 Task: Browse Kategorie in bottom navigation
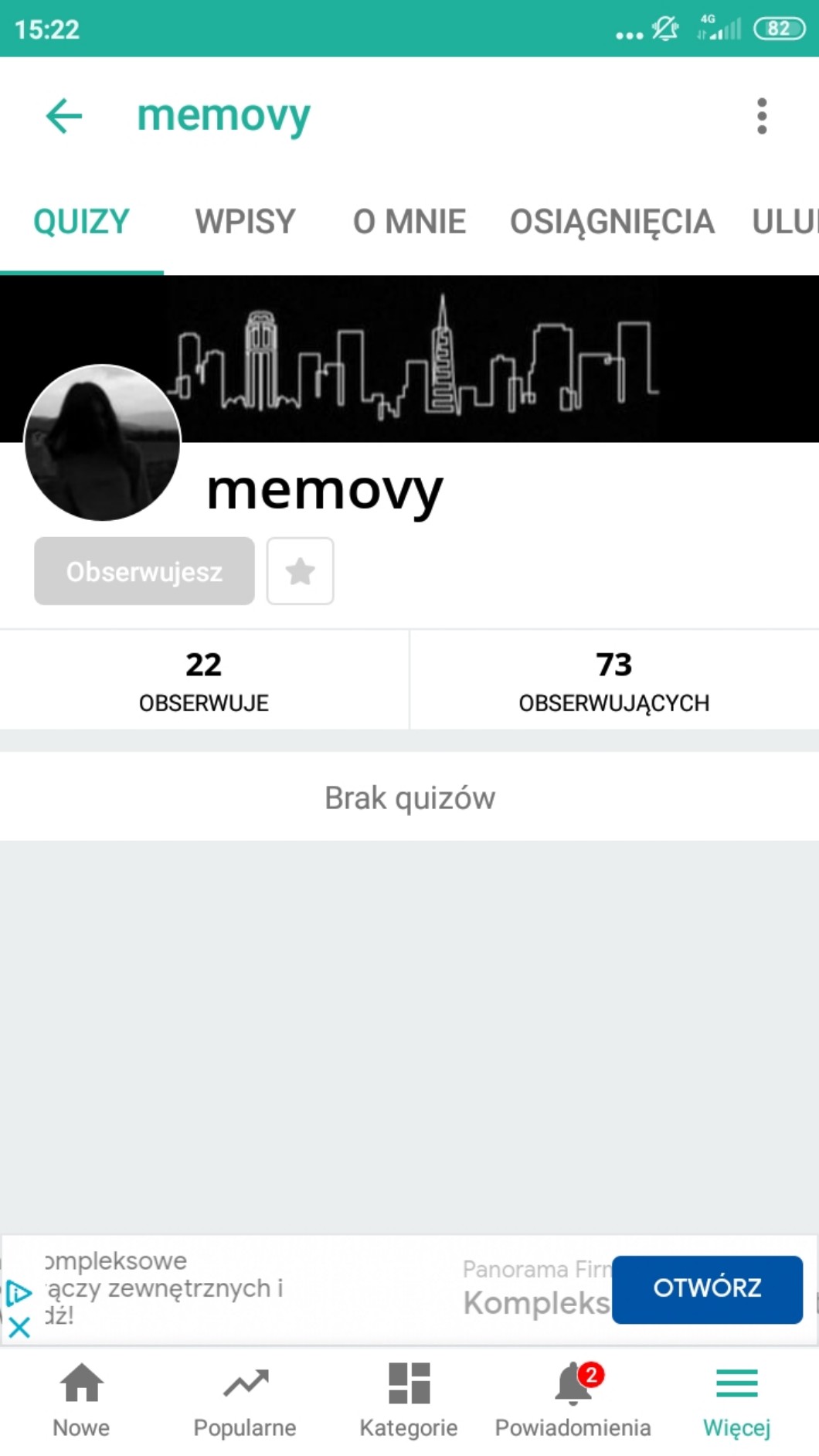[x=409, y=1399]
